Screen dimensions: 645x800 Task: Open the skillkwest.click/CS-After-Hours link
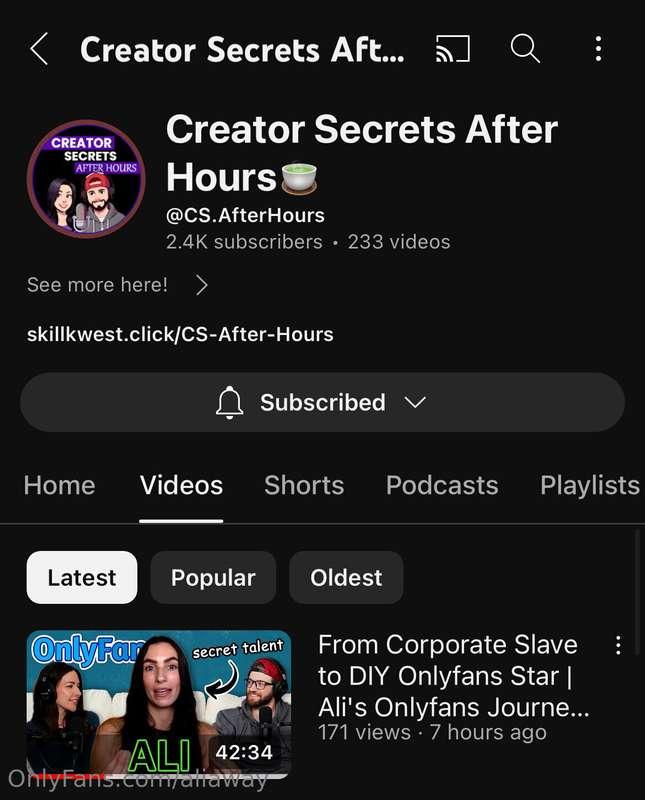(180, 335)
